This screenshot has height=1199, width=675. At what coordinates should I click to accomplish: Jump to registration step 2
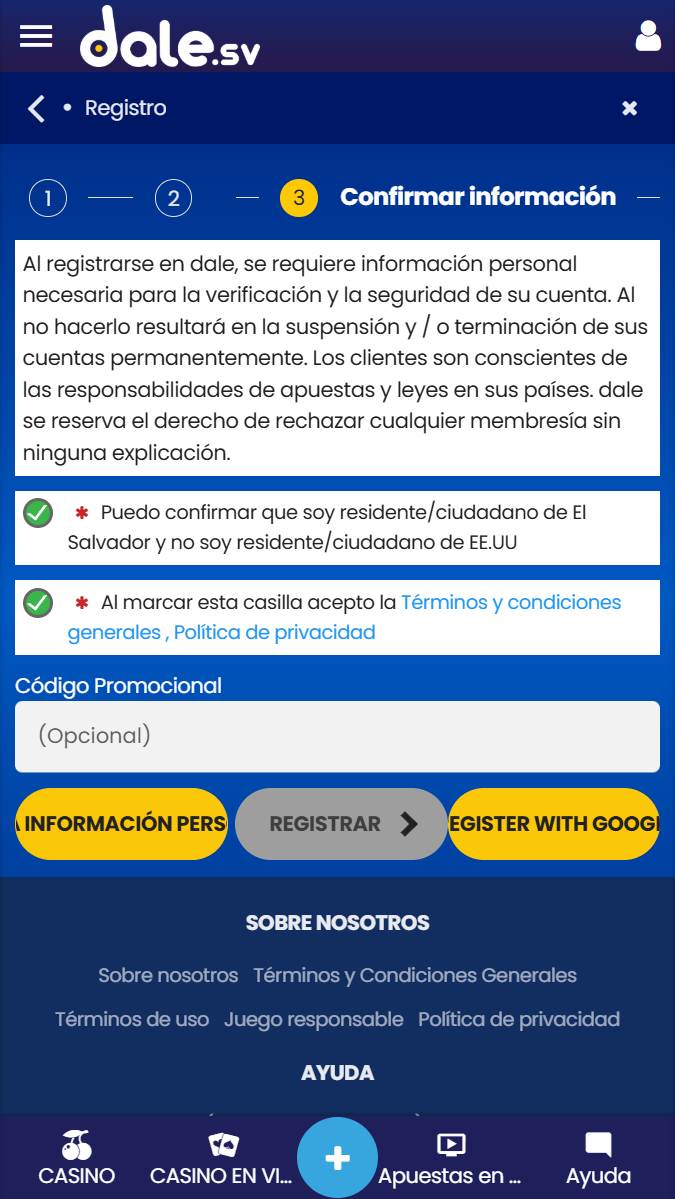[173, 198]
